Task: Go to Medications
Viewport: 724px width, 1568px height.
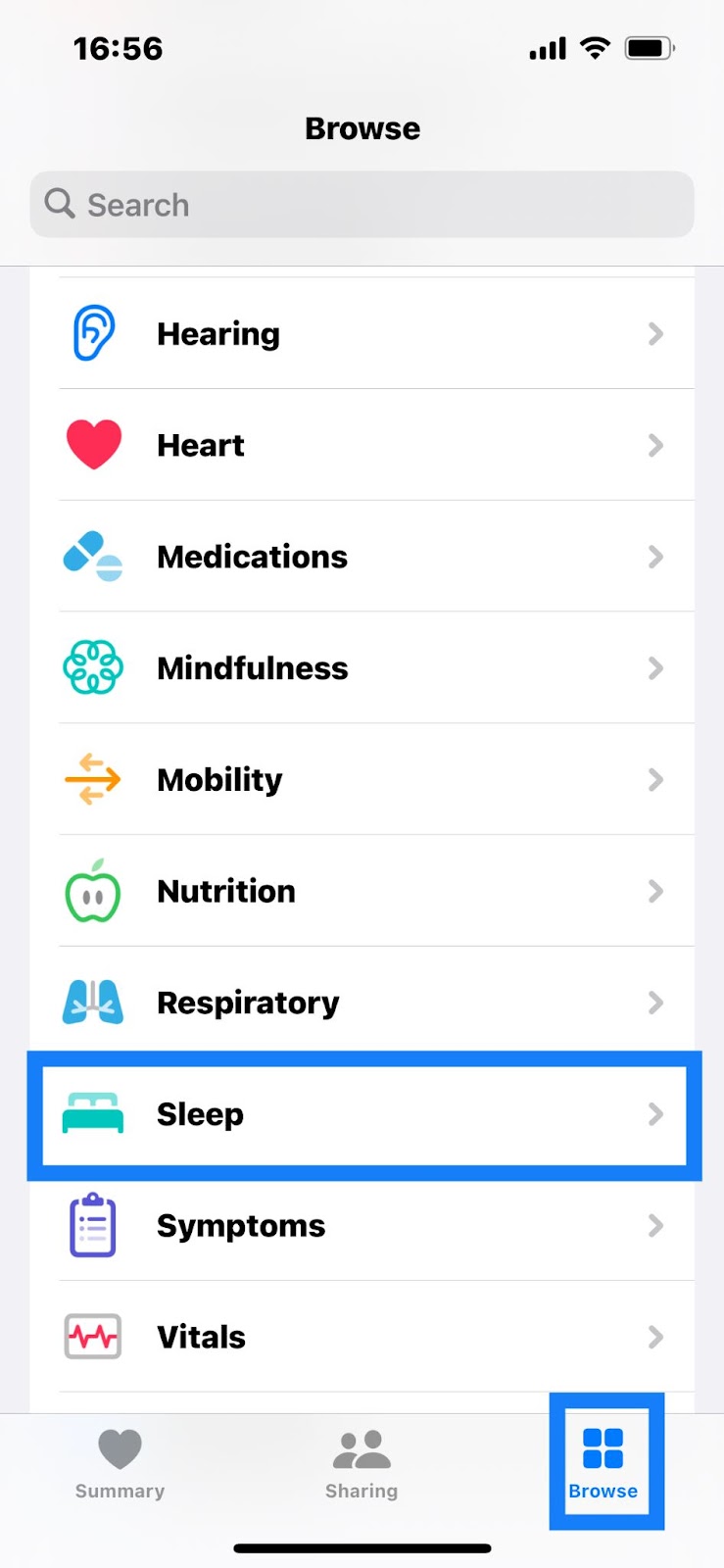Action: [362, 557]
